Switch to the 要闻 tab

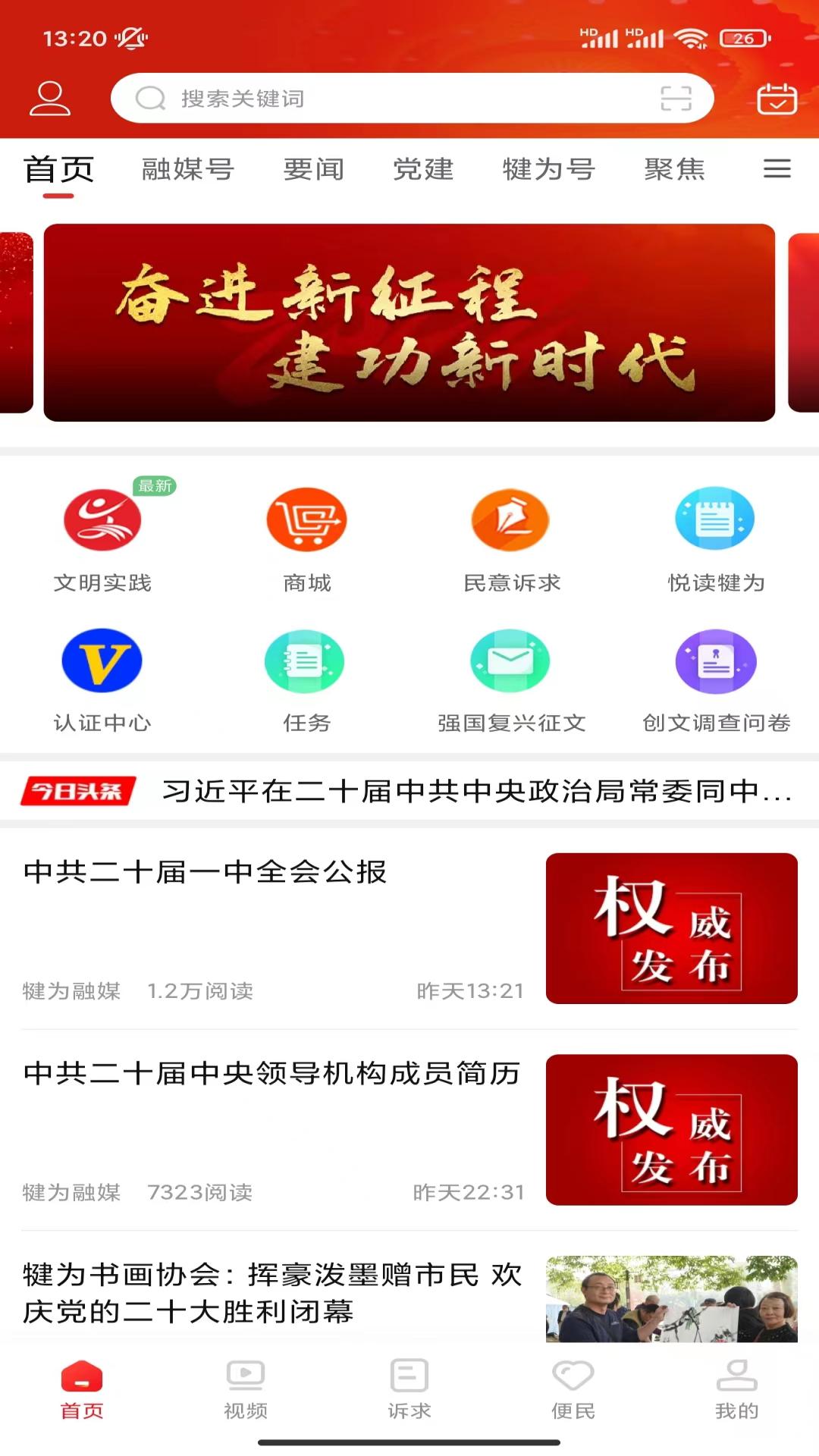[314, 169]
